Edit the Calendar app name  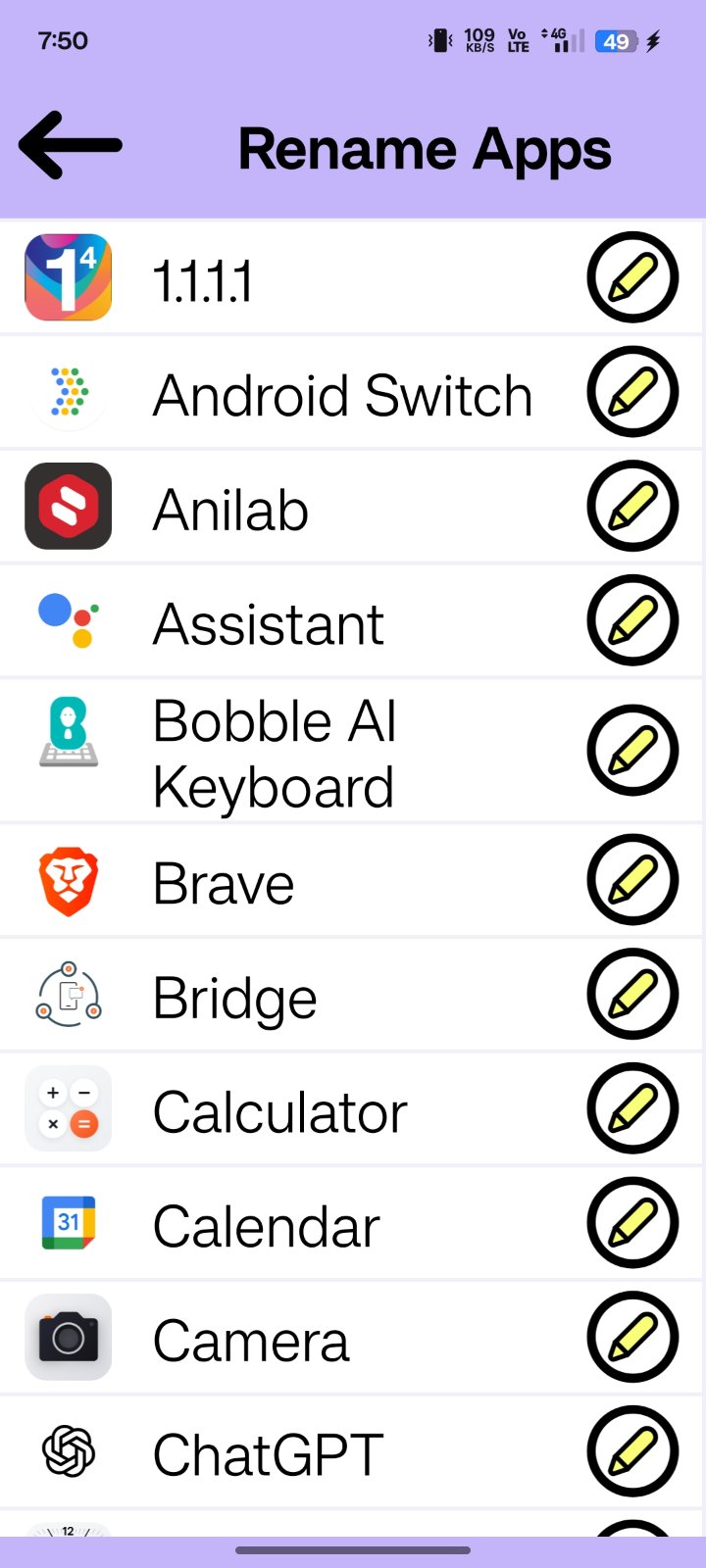(632, 1223)
